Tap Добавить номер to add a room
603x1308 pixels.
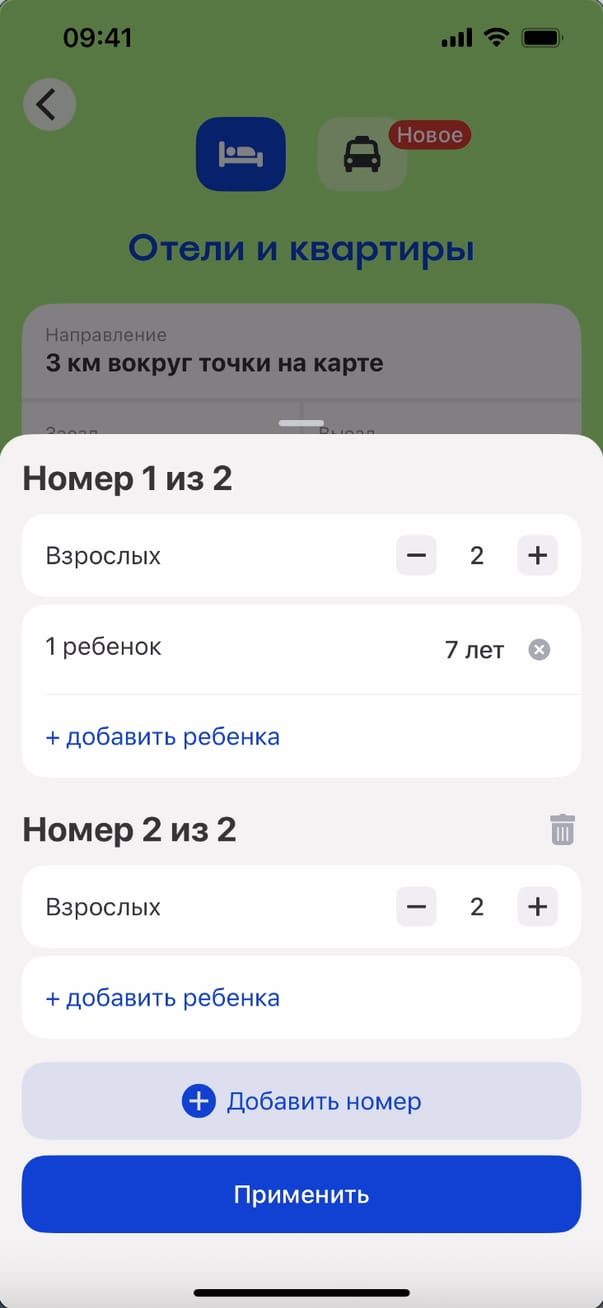[301, 1101]
